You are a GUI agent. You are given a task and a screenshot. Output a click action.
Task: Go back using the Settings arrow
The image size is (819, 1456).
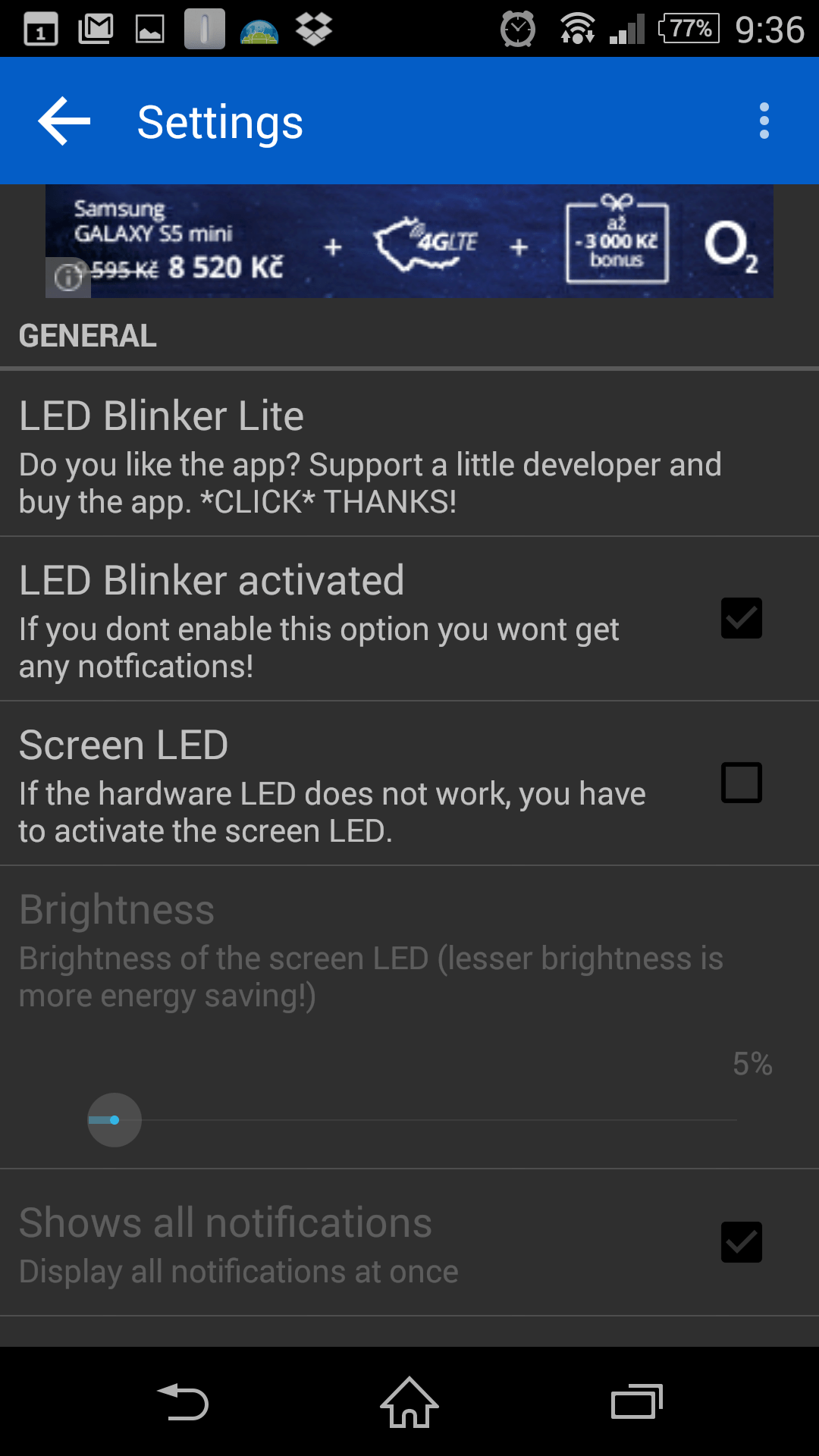[64, 121]
